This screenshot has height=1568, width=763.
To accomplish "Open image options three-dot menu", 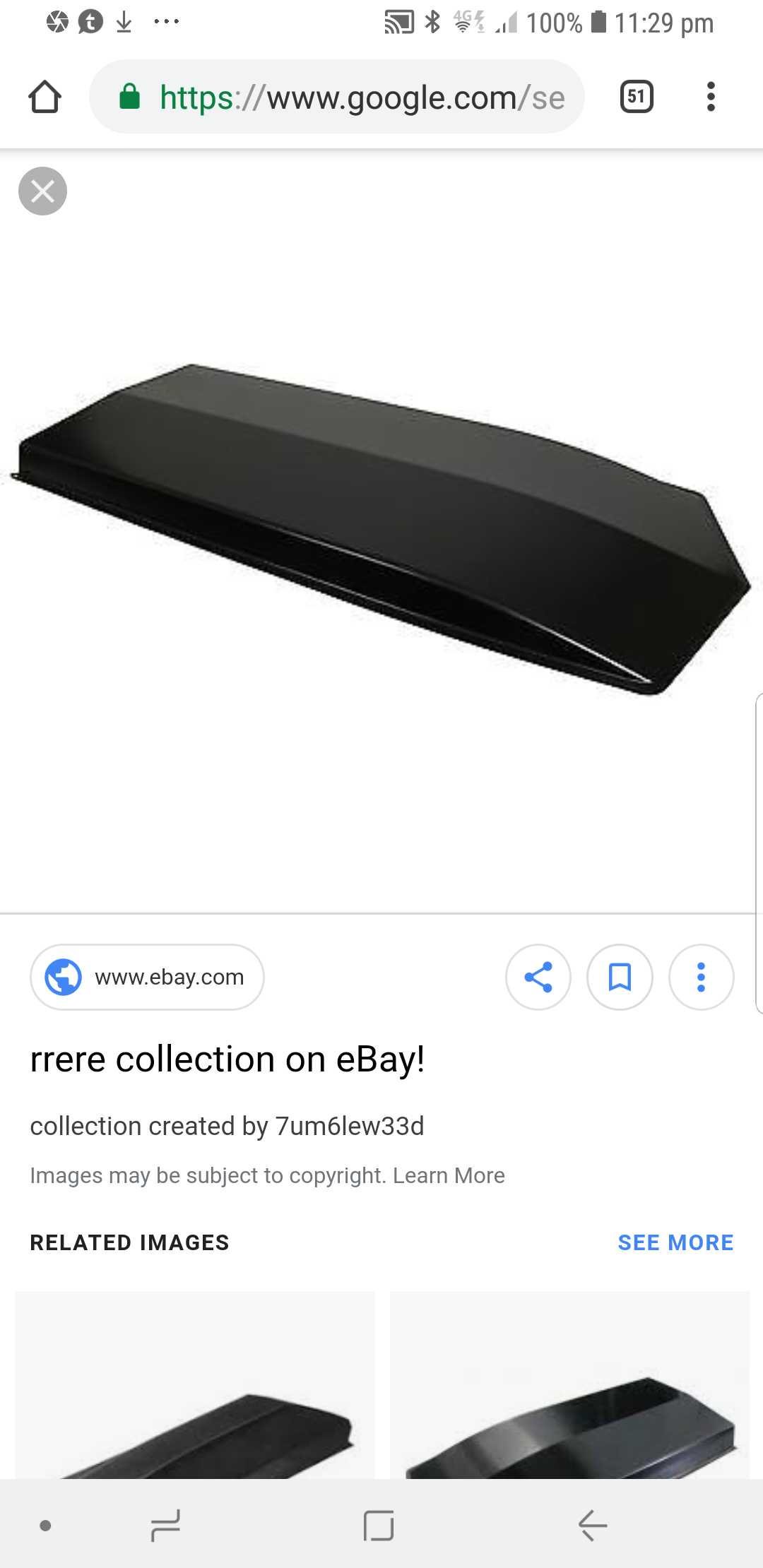I will tap(701, 977).
